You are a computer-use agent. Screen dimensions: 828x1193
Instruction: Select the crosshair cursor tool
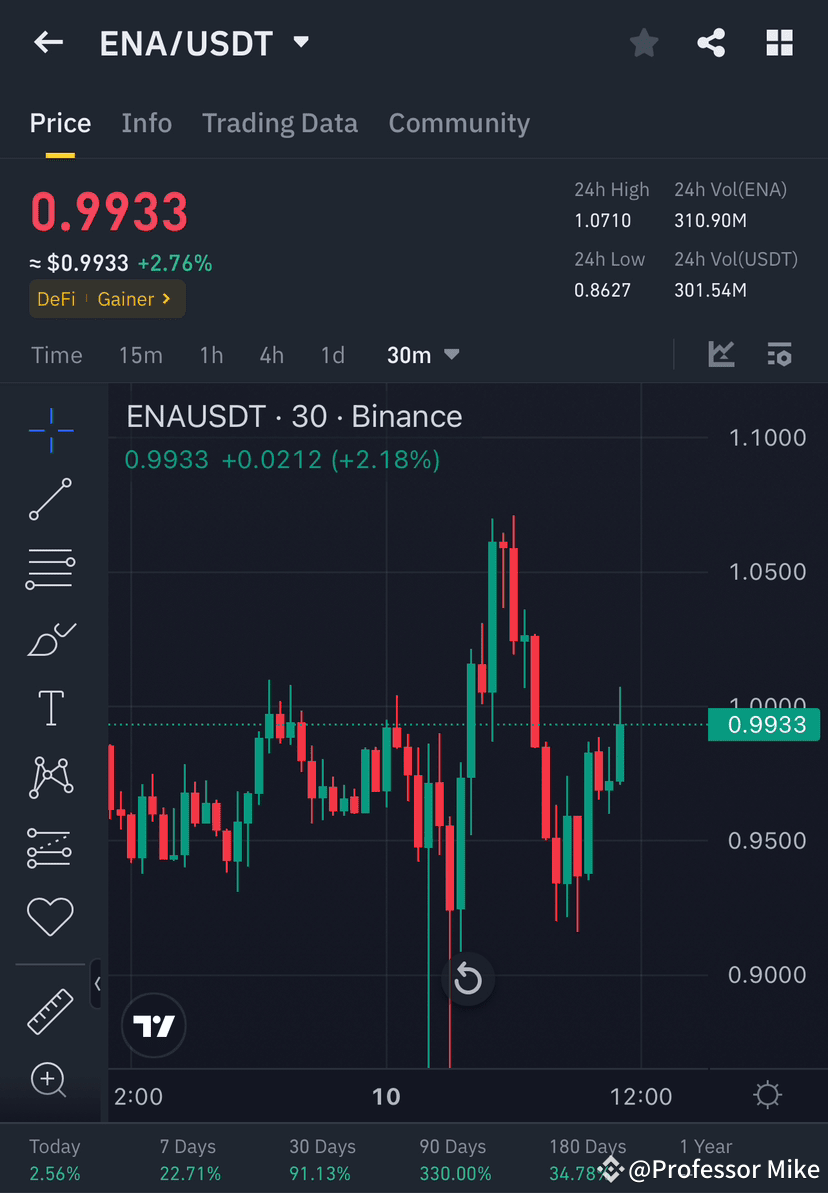[50, 430]
